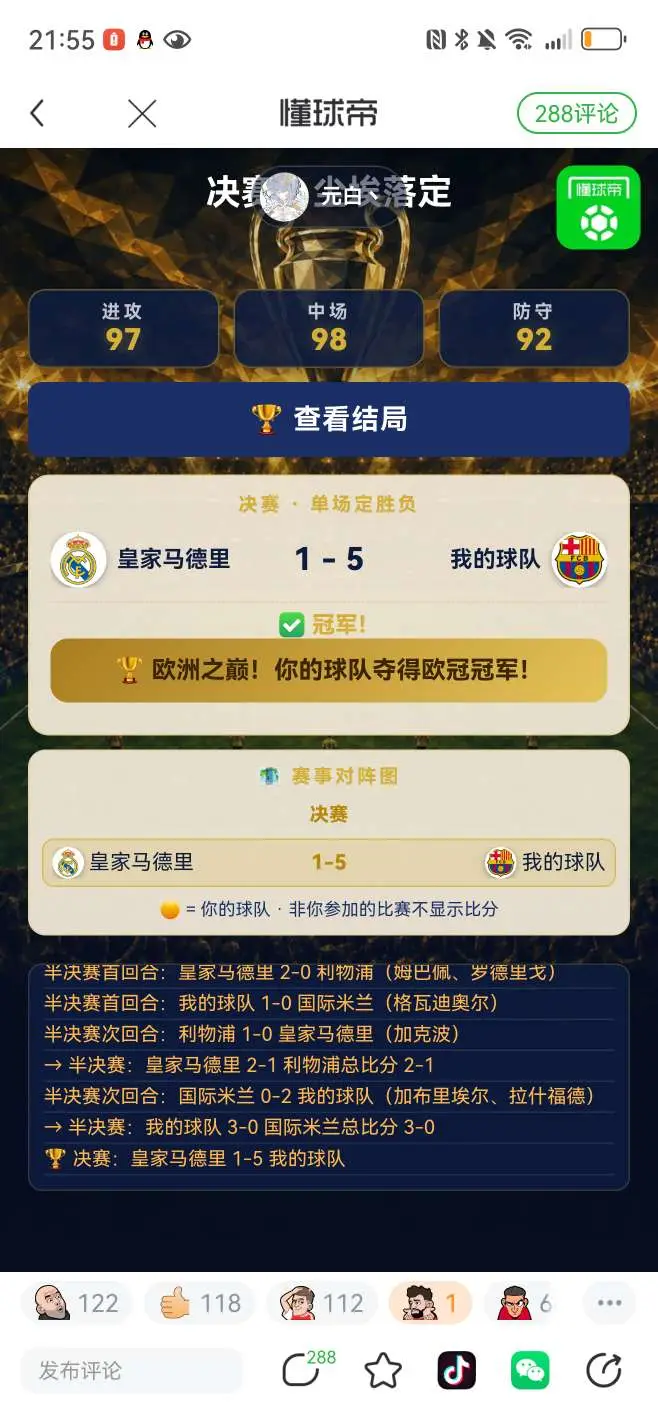
Task: Favorite this post with the star
Action: [383, 1371]
